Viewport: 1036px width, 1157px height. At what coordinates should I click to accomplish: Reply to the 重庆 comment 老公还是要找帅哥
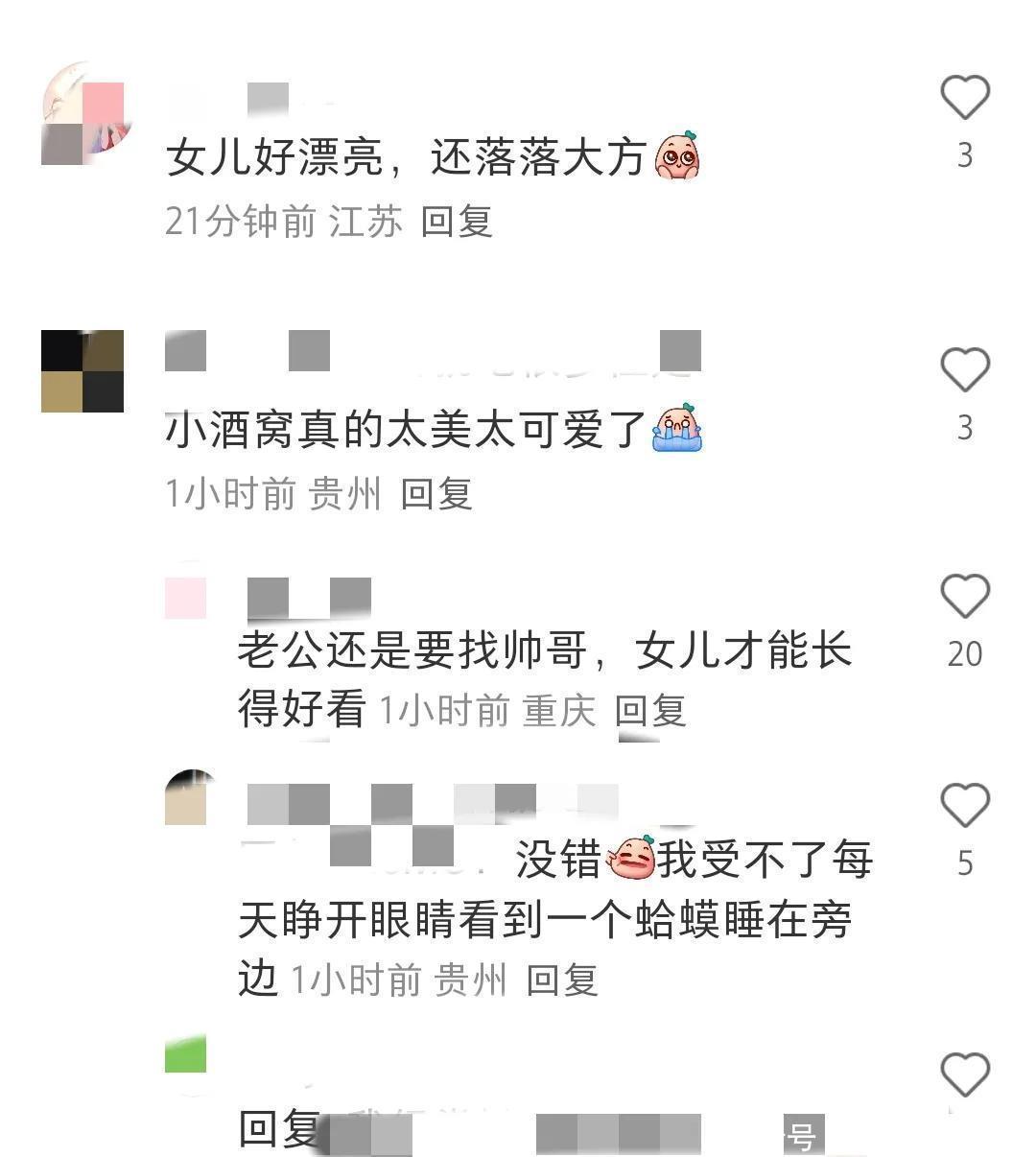click(650, 711)
